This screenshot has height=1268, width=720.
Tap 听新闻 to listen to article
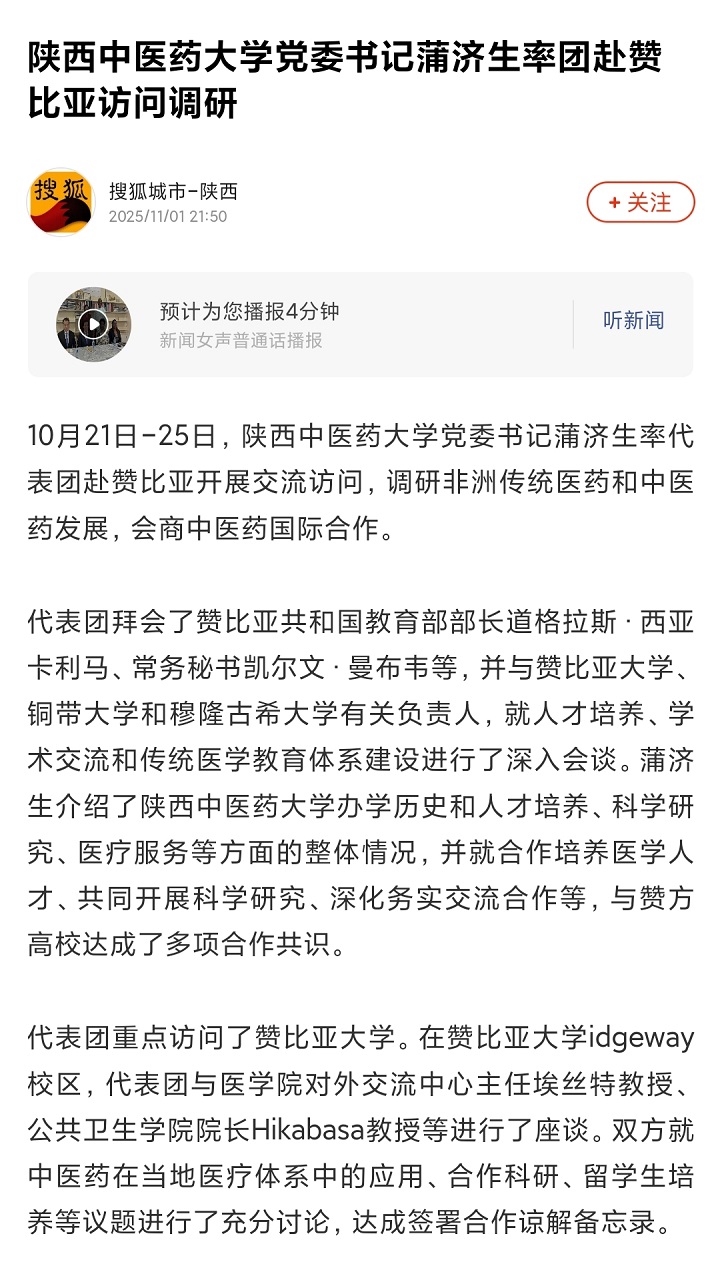[x=633, y=321]
